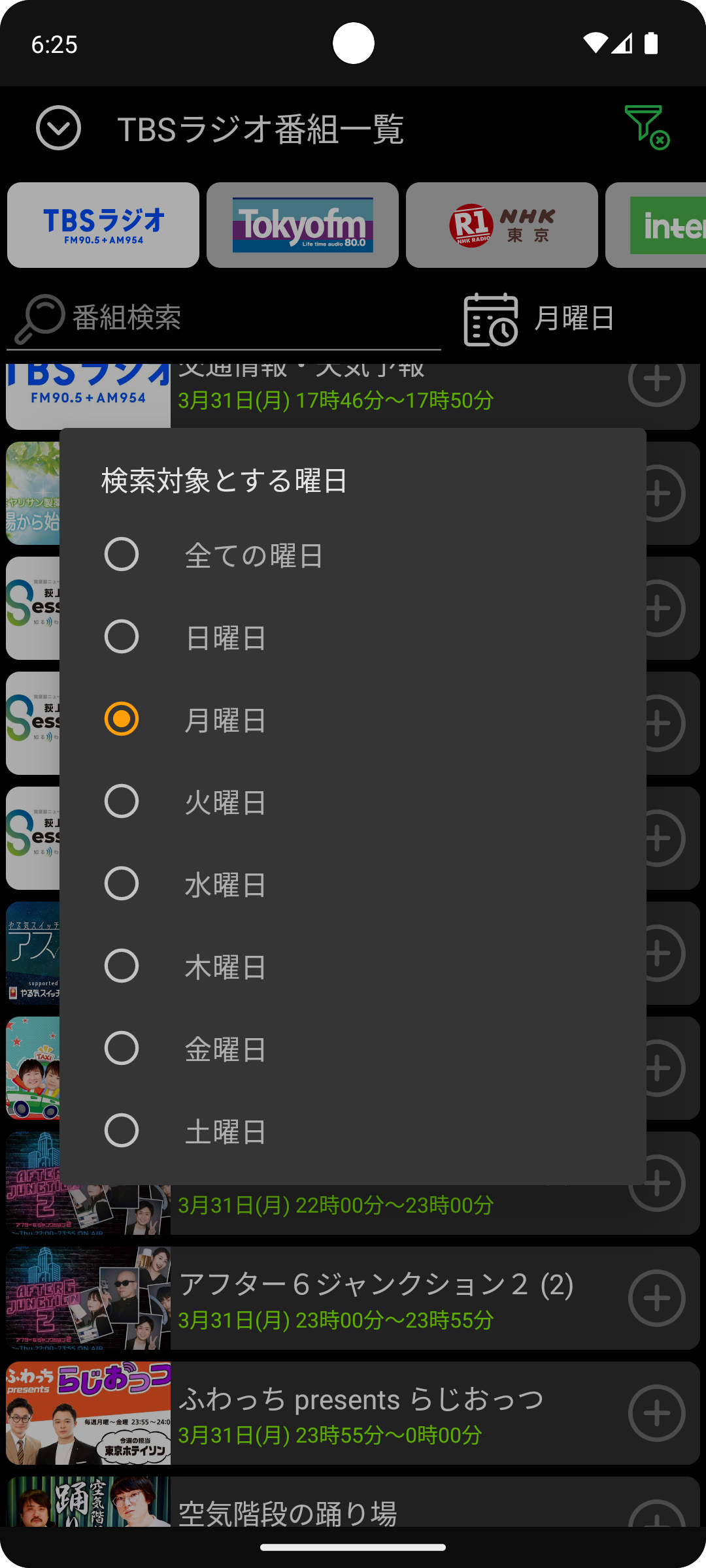The image size is (706, 1568).
Task: Tap the filter clear icon
Action: (x=647, y=127)
